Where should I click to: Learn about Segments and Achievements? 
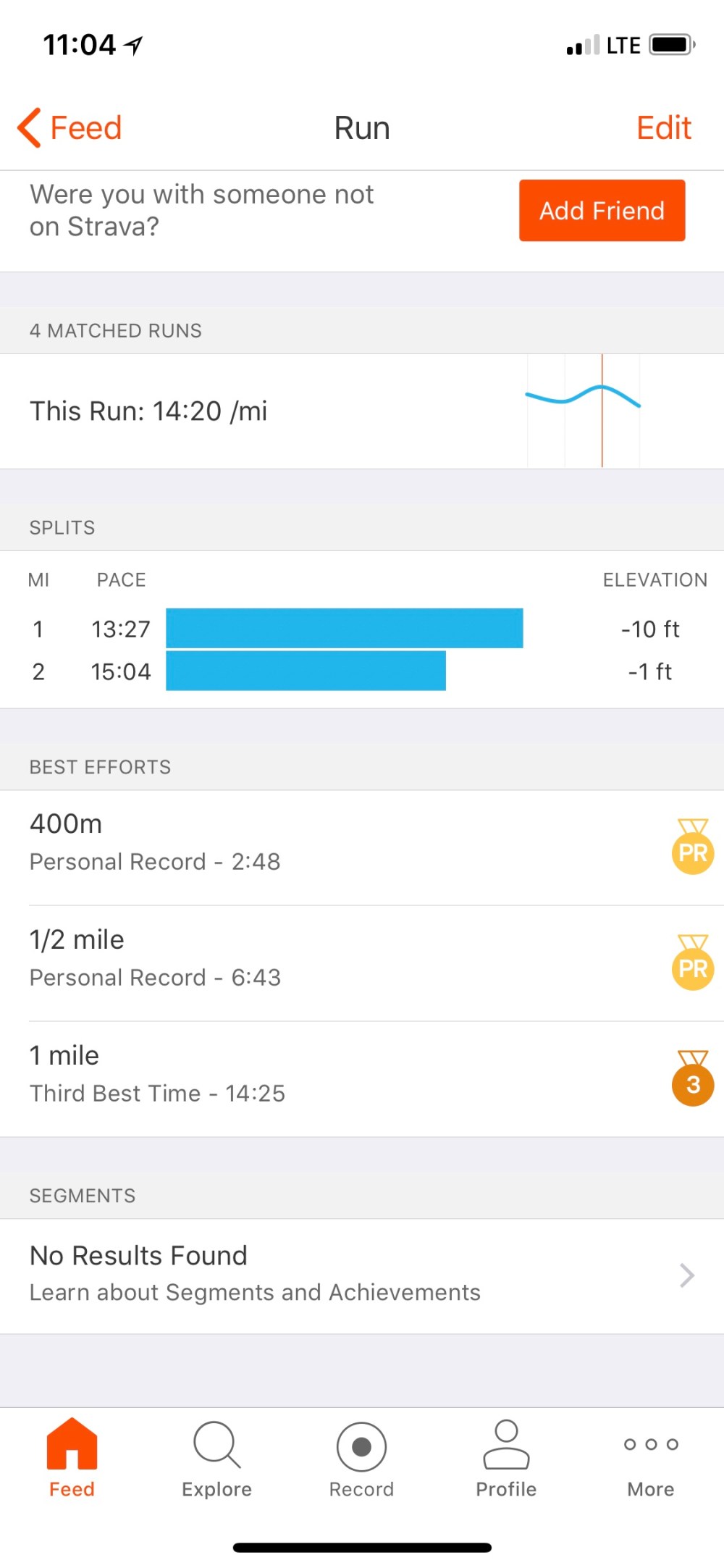coord(362,1275)
